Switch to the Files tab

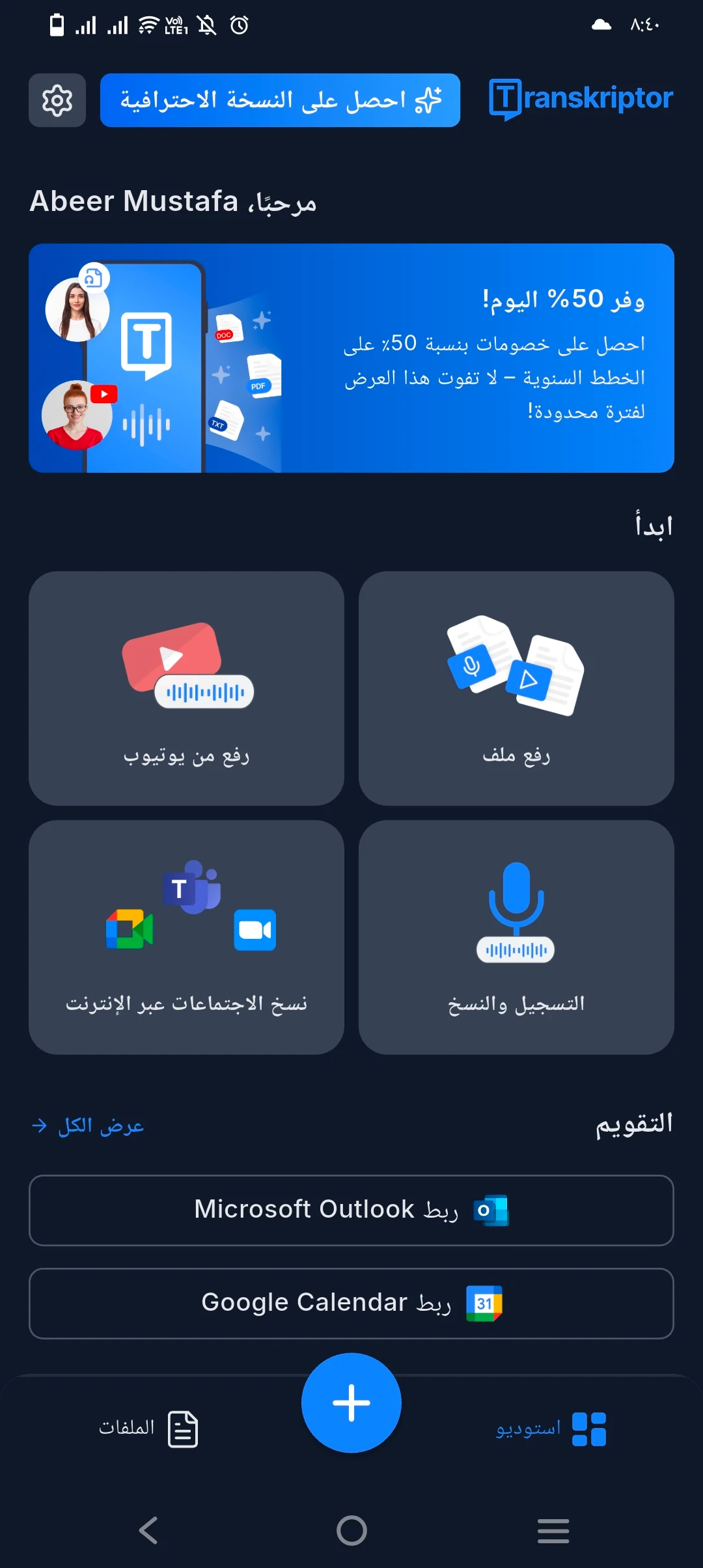[x=148, y=1429]
